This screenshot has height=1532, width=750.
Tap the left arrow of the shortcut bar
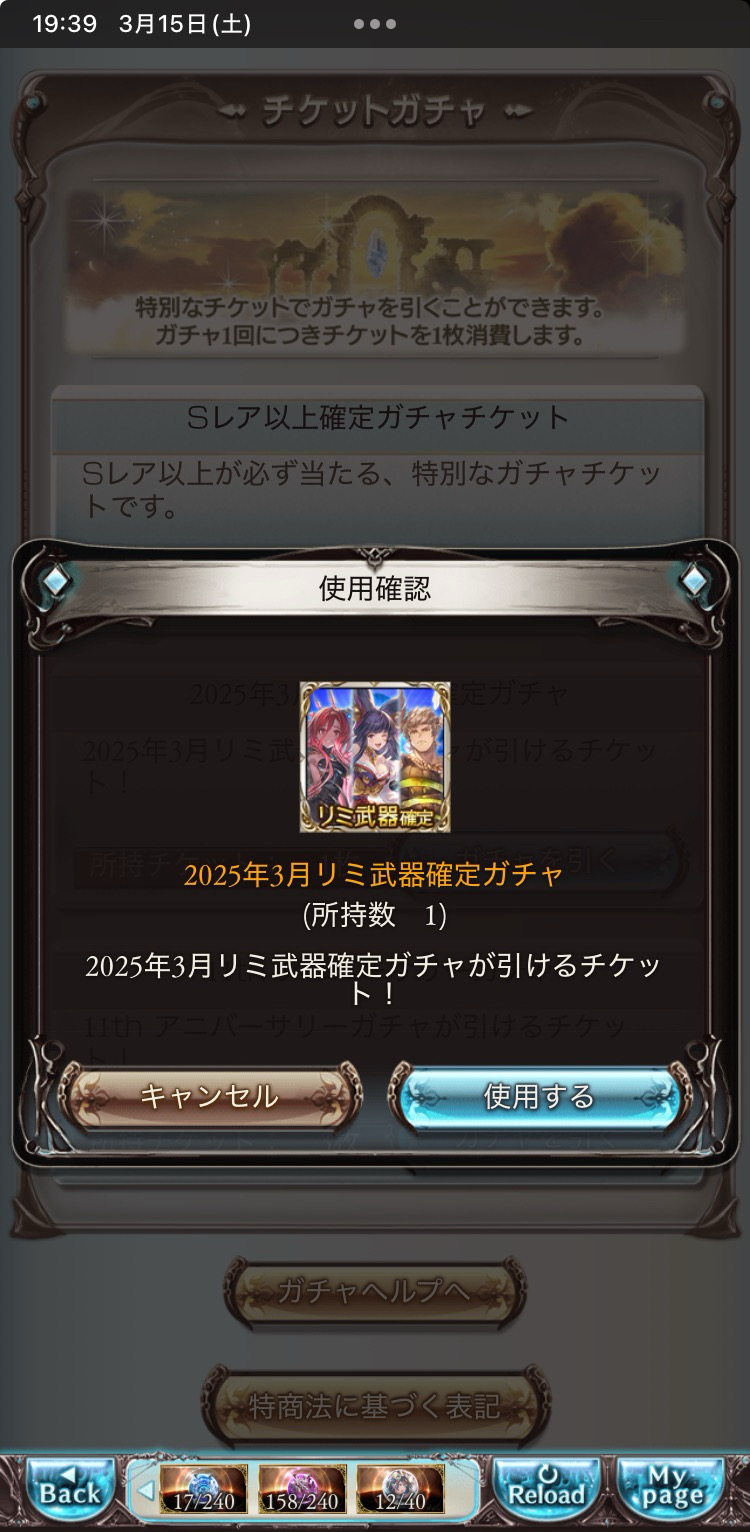146,1492
